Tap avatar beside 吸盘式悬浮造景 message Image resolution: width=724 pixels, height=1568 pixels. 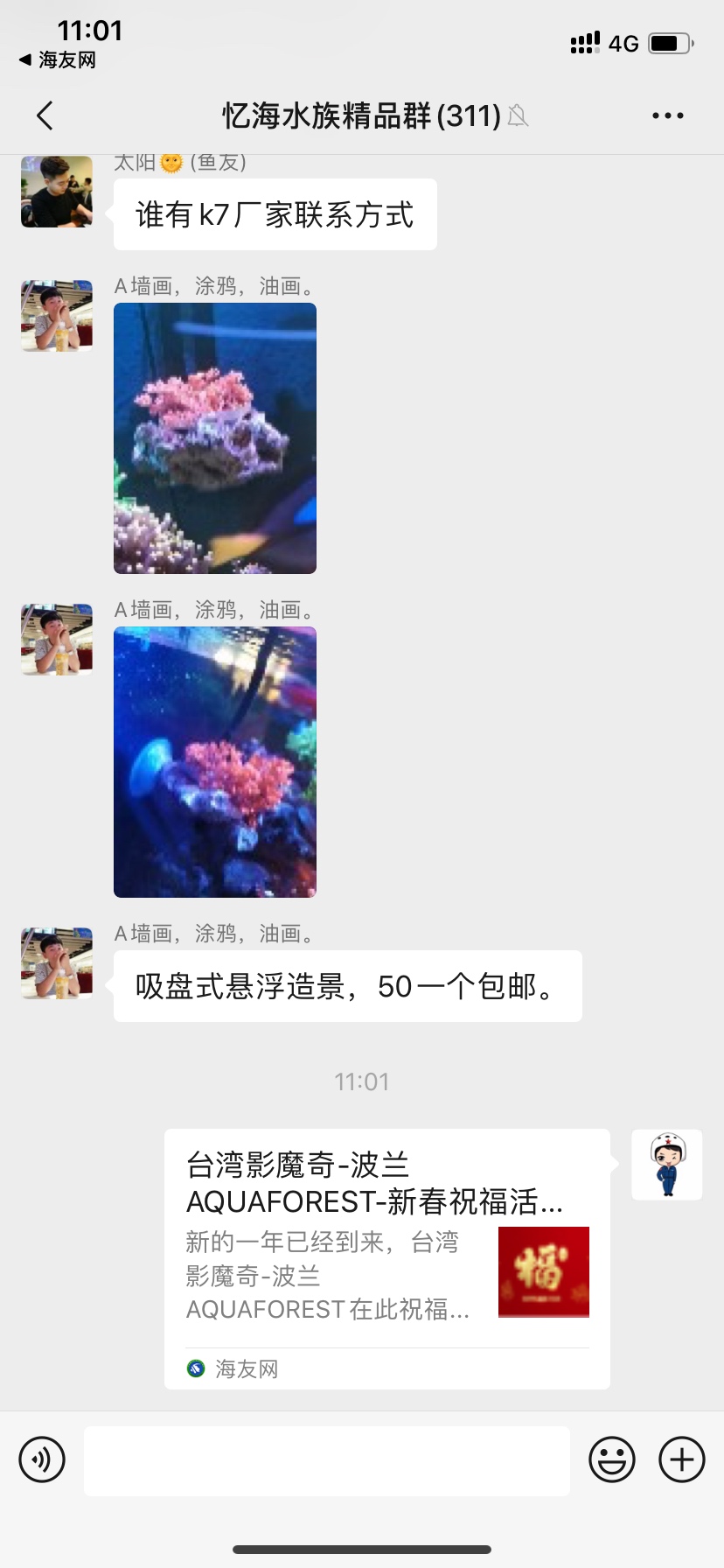click(x=57, y=963)
